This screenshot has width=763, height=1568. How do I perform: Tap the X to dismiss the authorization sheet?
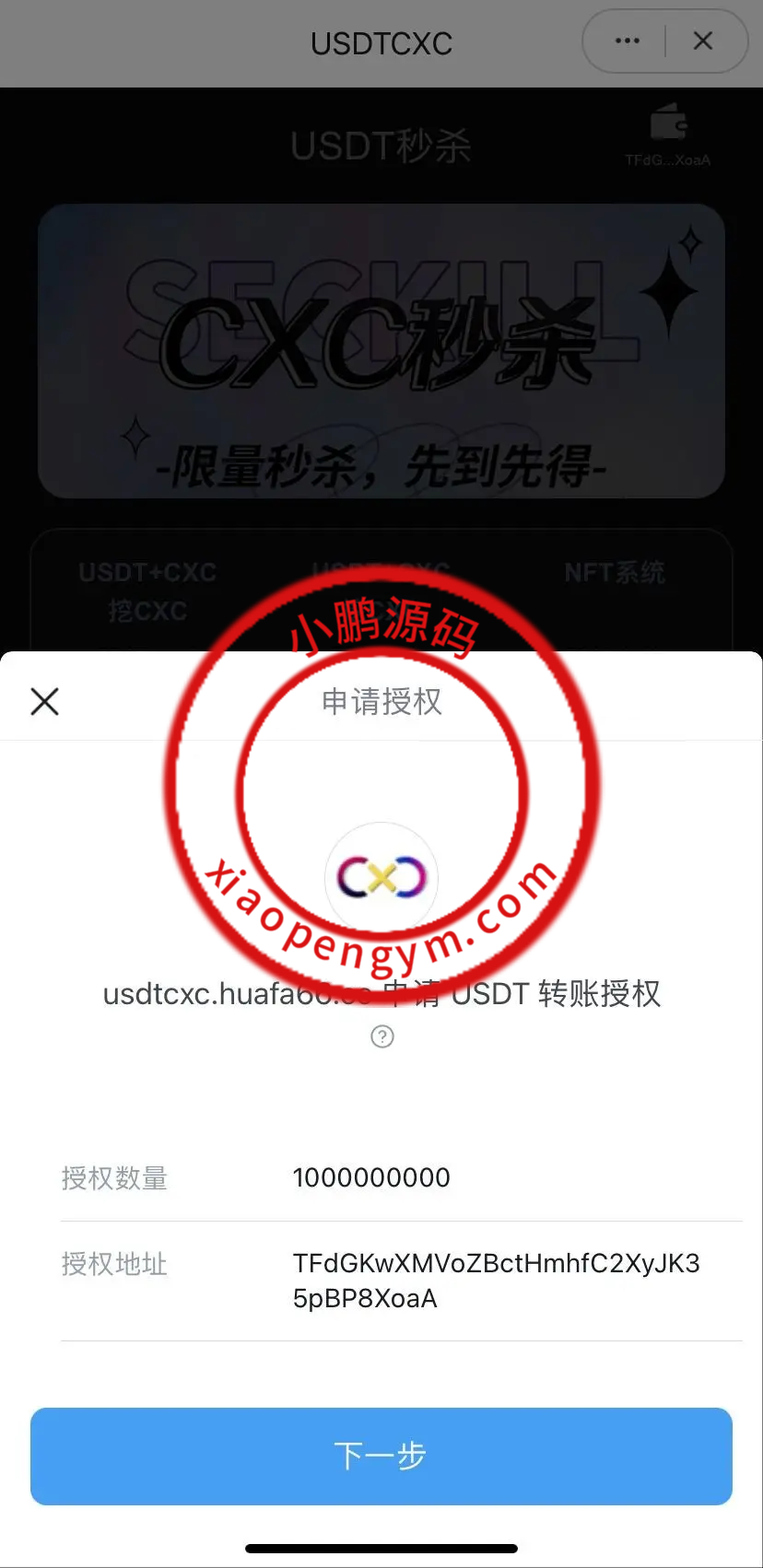point(44,701)
